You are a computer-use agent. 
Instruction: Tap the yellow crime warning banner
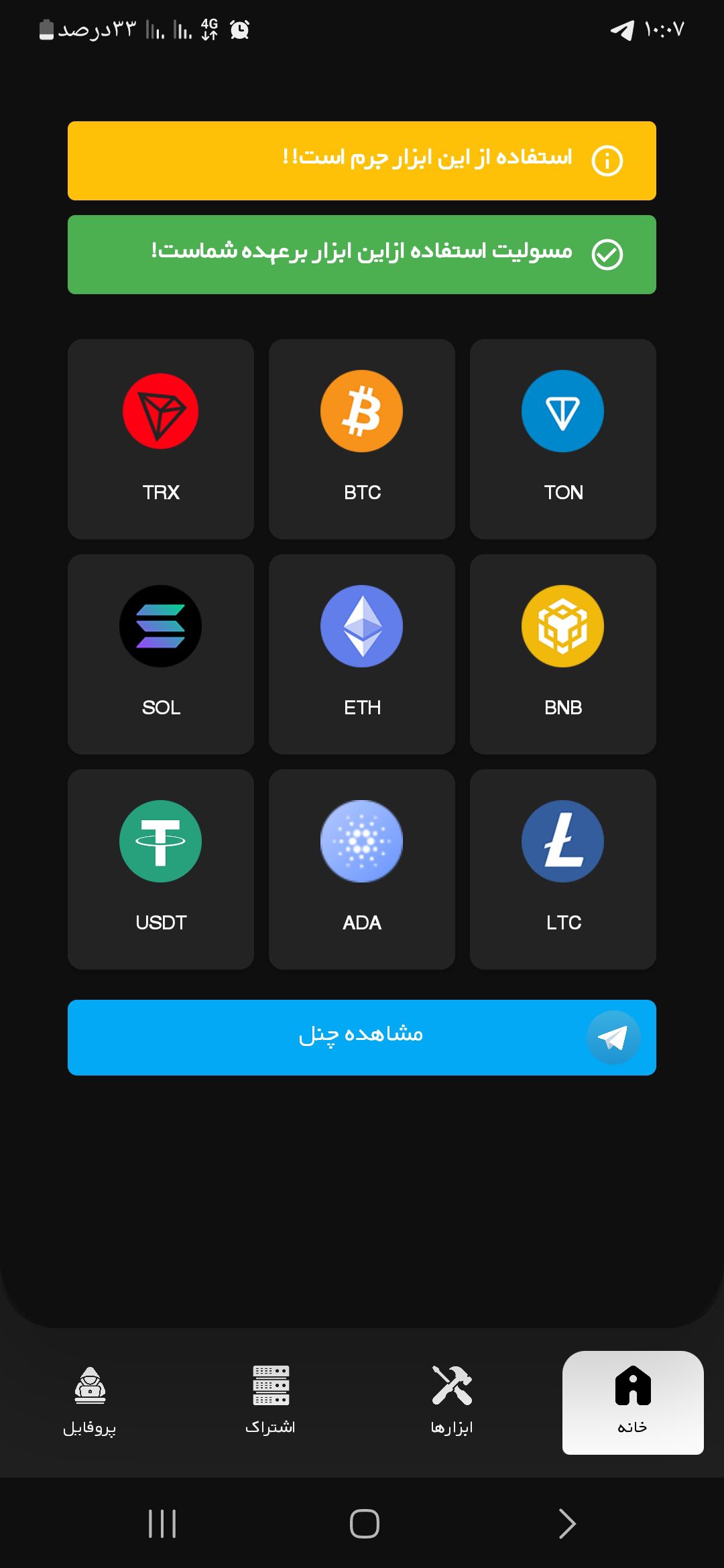coord(362,160)
